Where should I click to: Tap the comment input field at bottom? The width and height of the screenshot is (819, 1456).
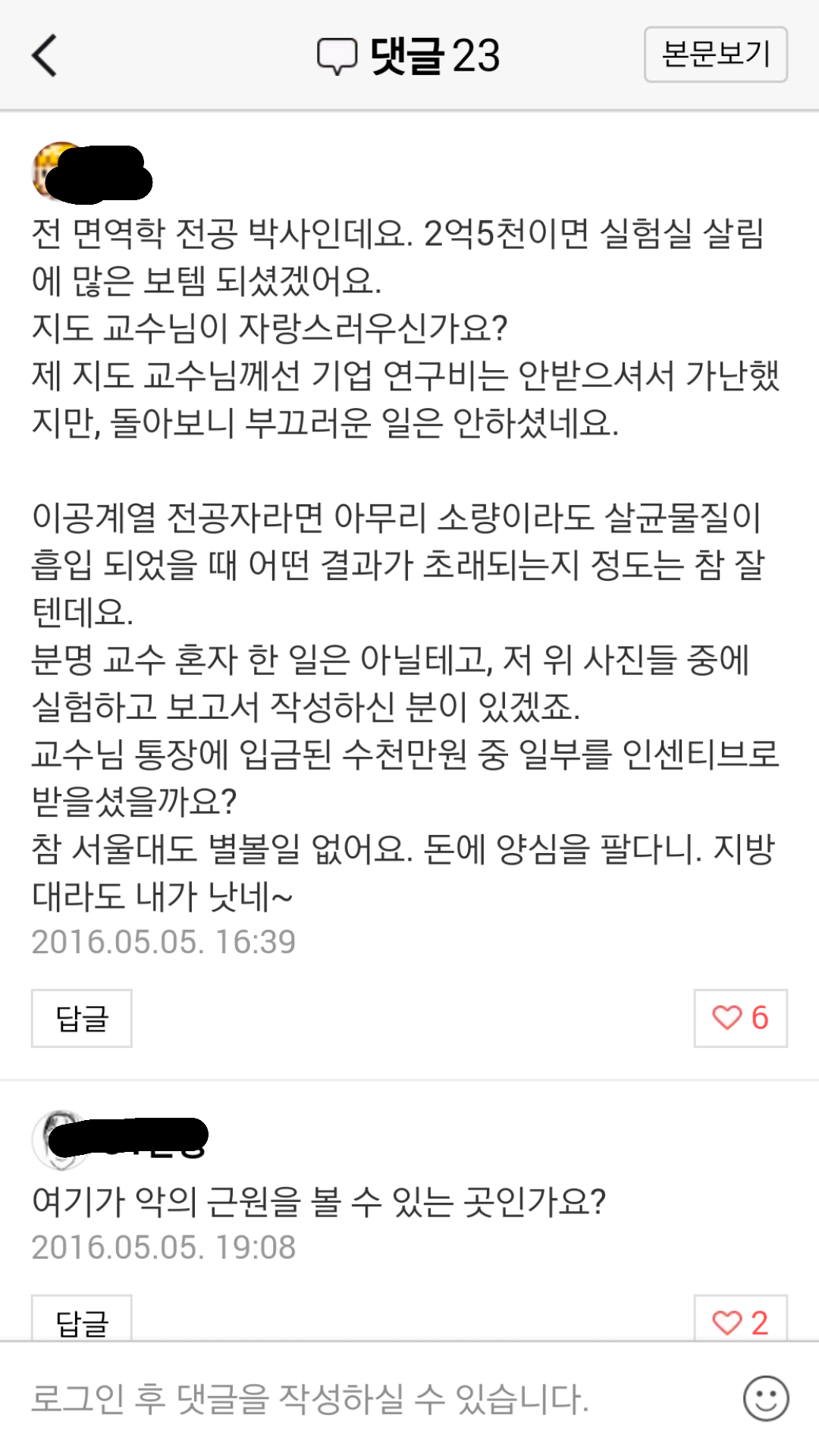click(x=364, y=1399)
